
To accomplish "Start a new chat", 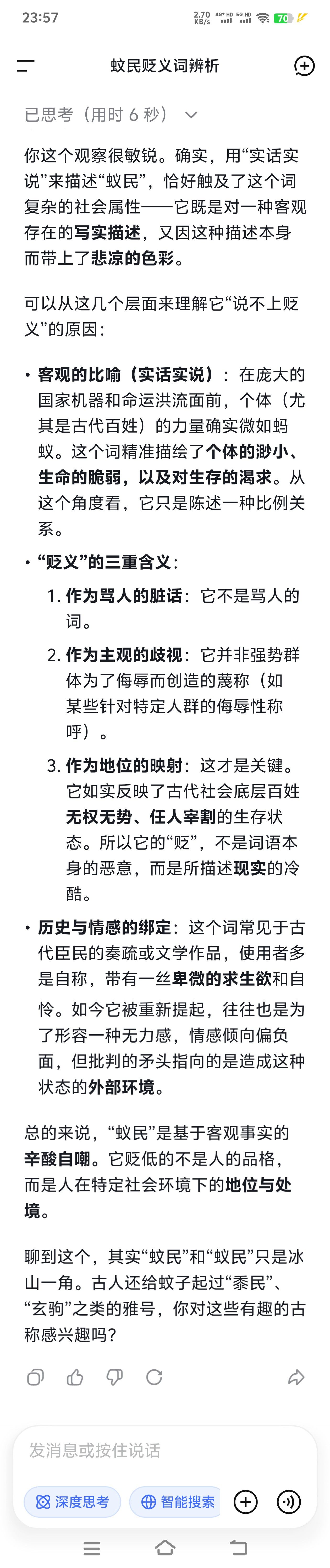I will (x=304, y=66).
